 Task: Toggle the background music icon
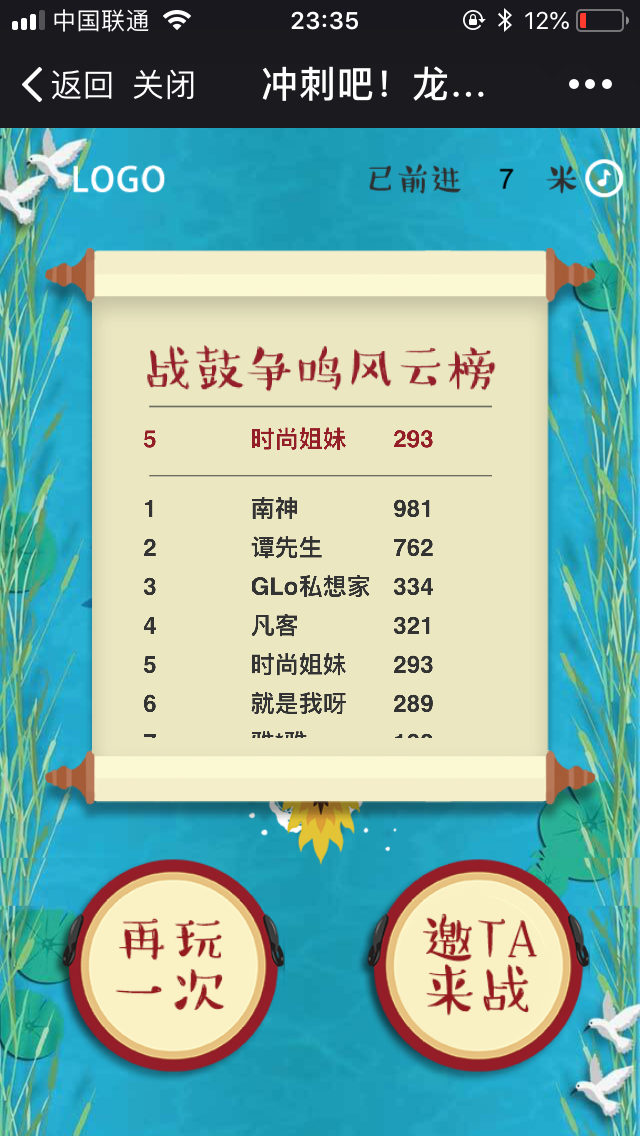point(604,179)
